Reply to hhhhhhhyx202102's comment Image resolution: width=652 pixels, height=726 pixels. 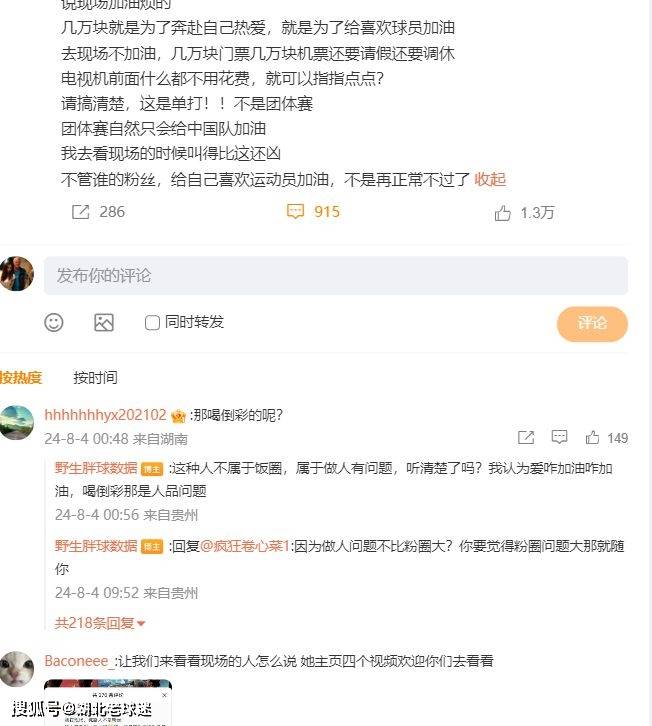pos(559,438)
